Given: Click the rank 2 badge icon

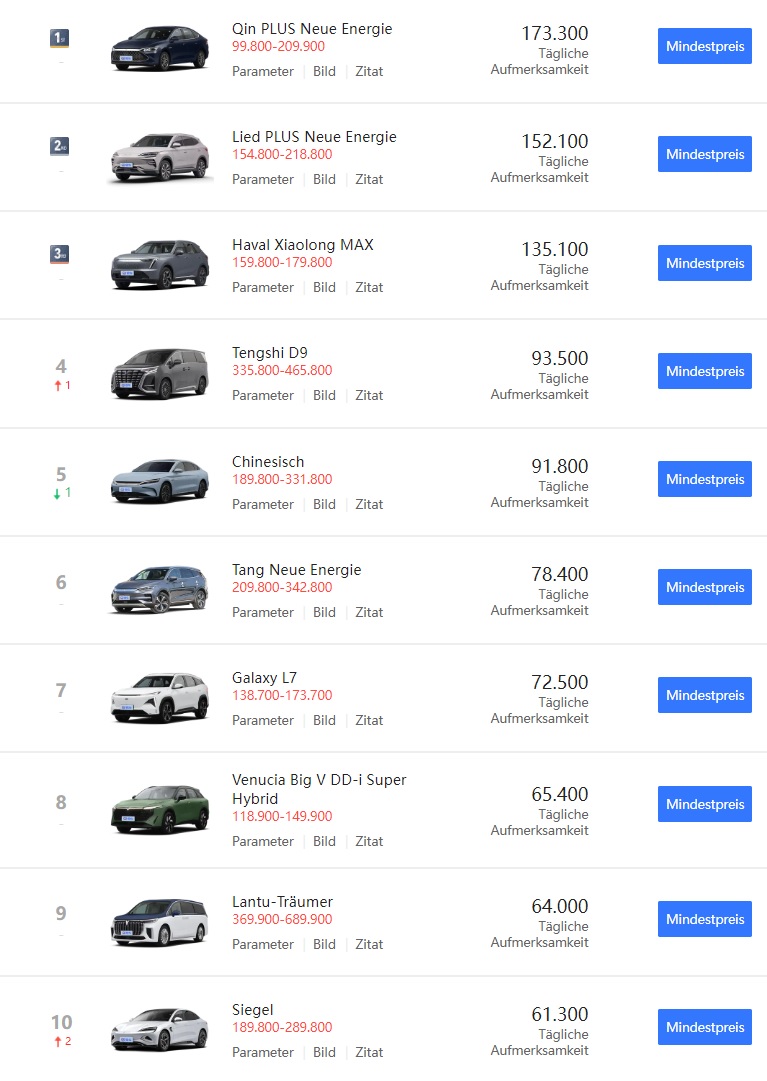Looking at the screenshot, I should point(62,146).
